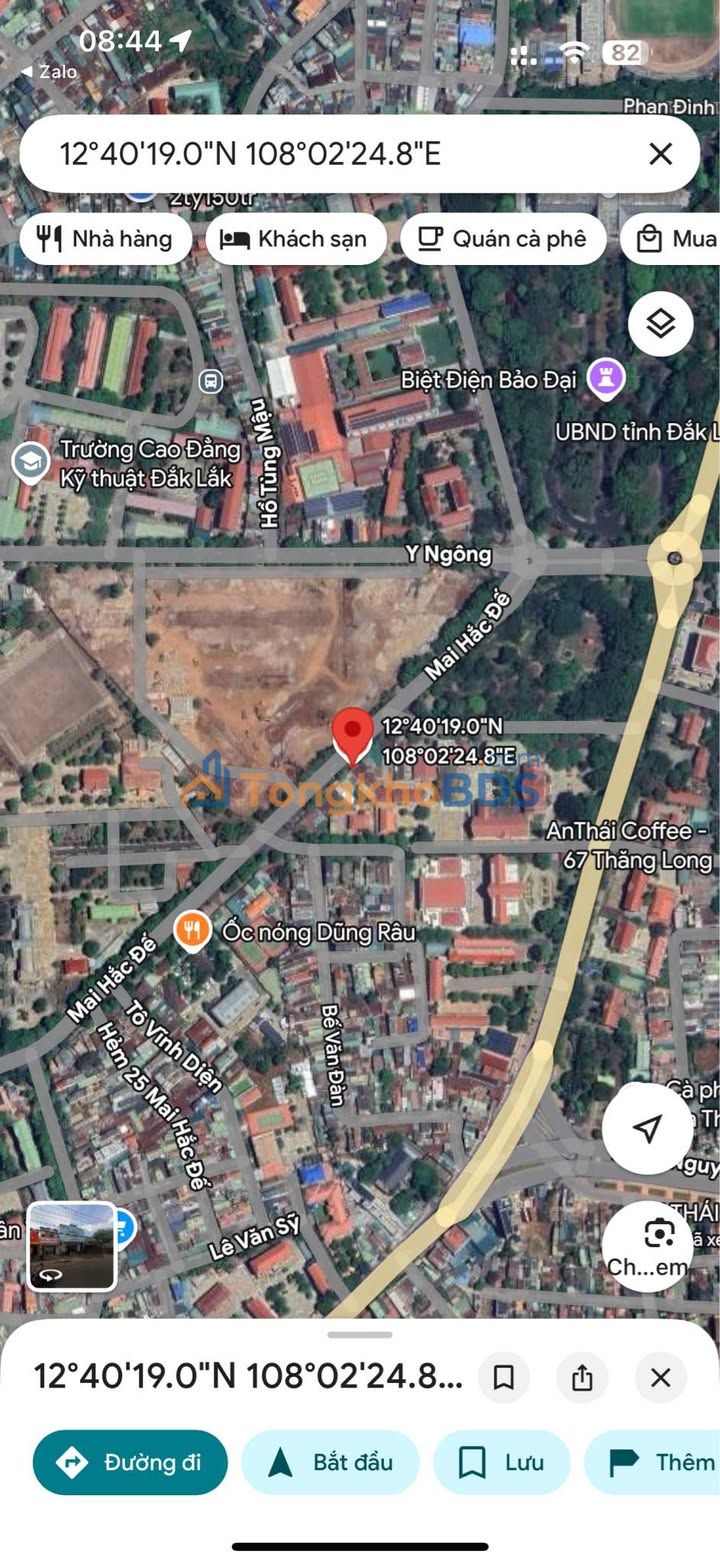
Task: Open Biệt Điện Bảo Đại place marker
Action: tap(606, 378)
